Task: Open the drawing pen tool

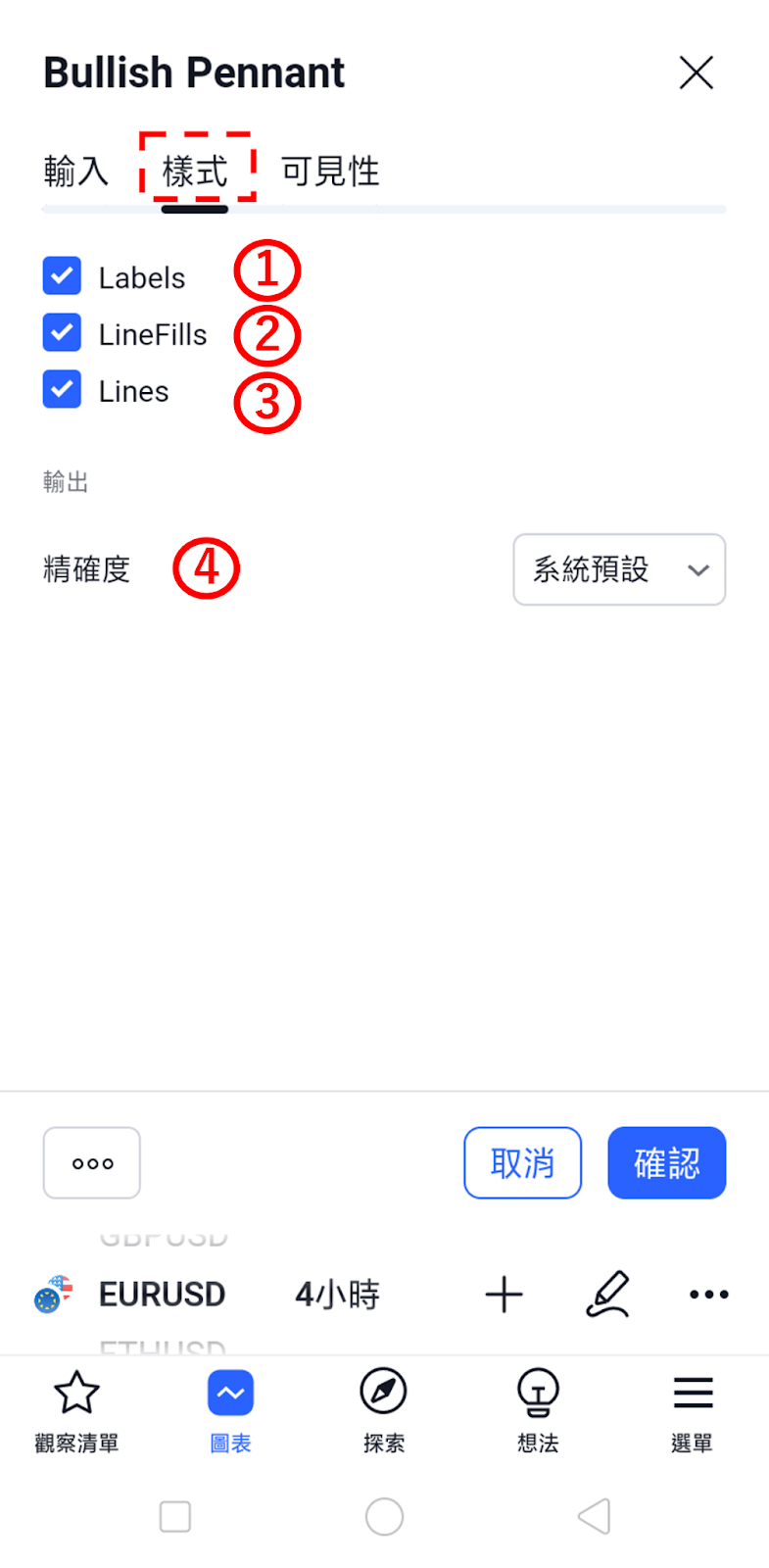Action: click(607, 1295)
